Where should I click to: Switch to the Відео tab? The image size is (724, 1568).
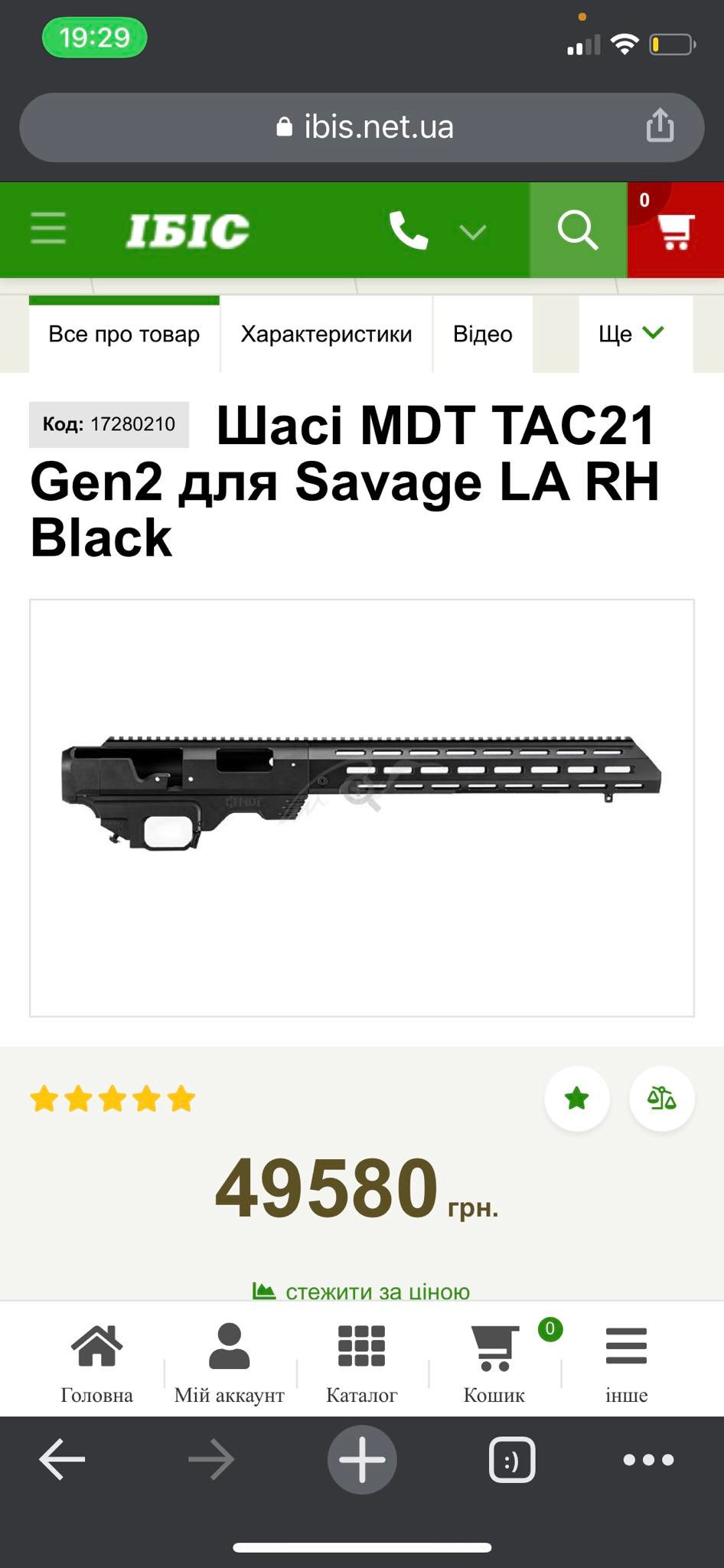click(483, 335)
